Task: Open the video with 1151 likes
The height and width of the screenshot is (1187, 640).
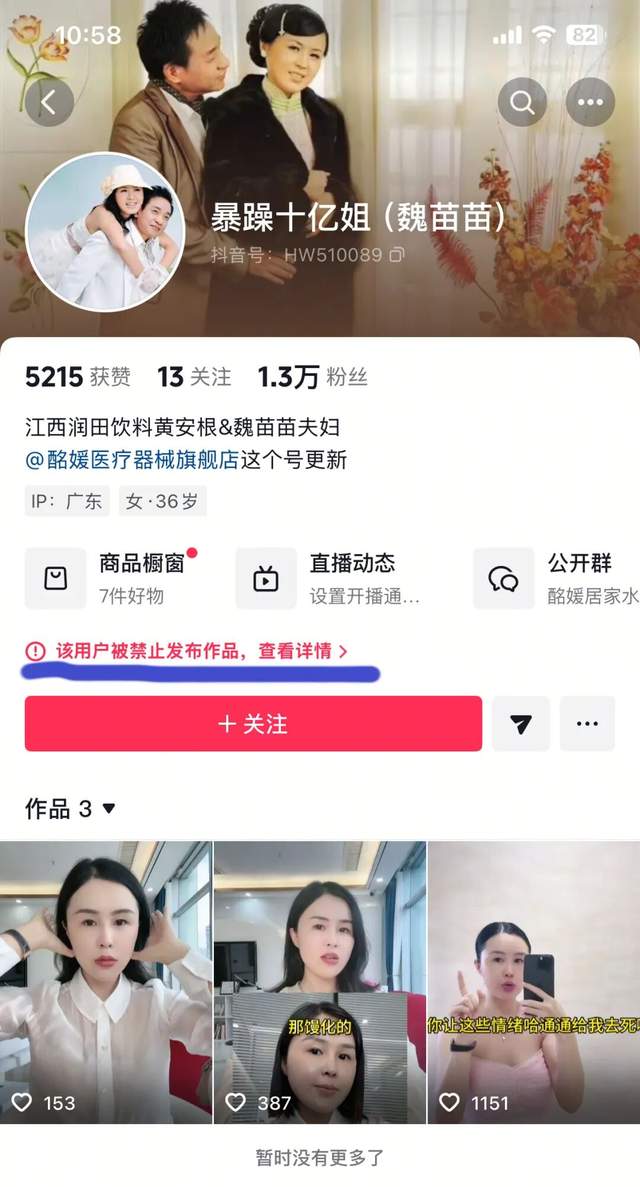Action: click(533, 980)
